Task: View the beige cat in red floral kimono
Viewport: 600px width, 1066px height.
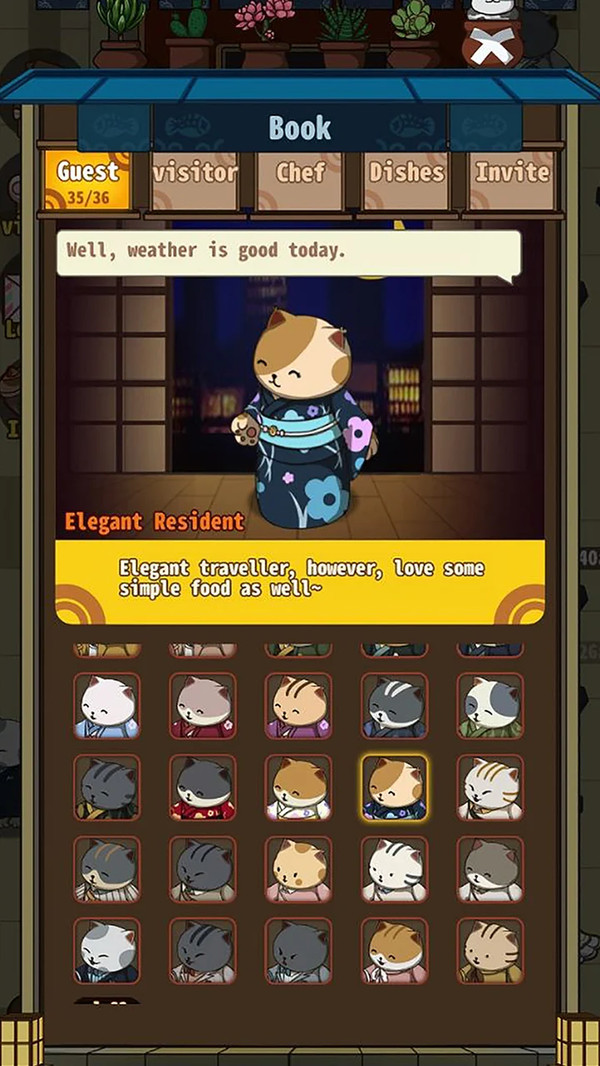Action: click(x=203, y=705)
